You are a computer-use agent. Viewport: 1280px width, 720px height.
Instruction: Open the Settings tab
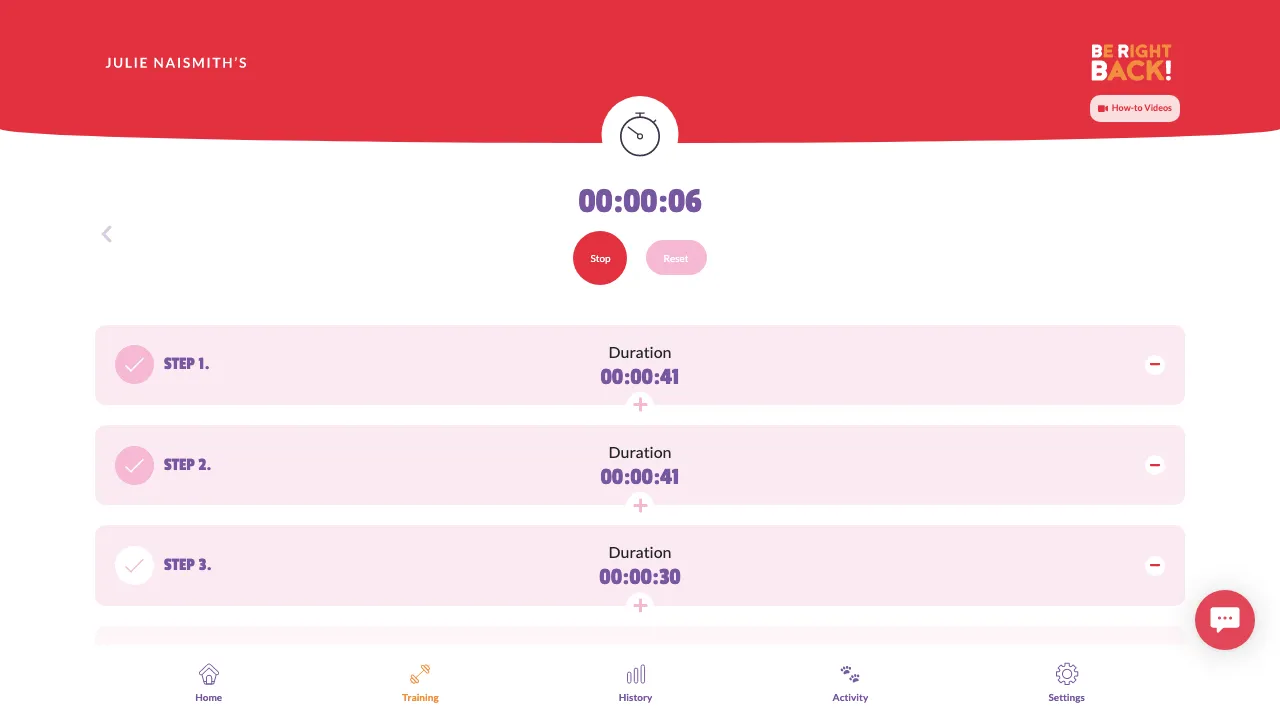pos(1066,682)
